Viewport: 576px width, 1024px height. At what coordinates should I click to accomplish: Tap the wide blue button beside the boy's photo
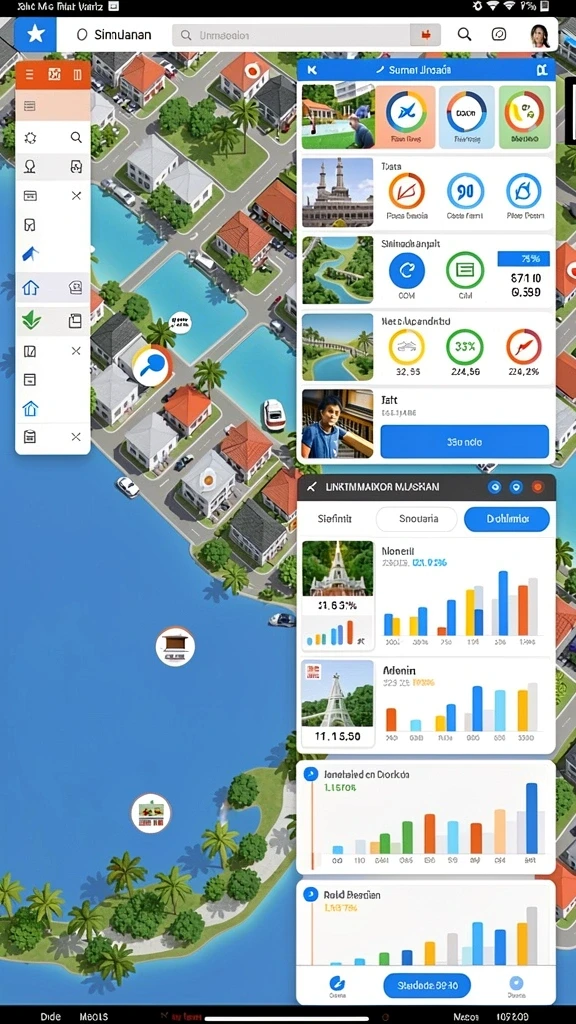[x=464, y=441]
